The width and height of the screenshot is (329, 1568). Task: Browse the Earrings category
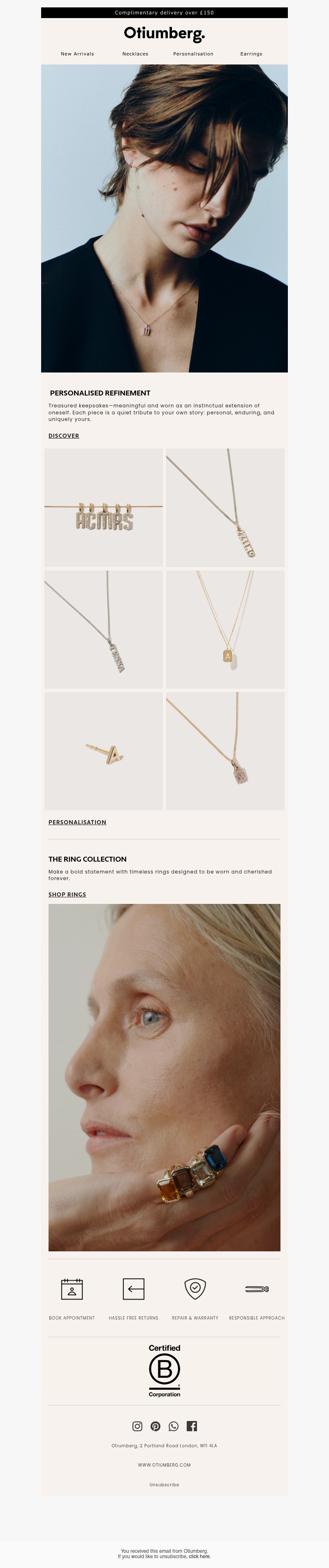click(x=251, y=53)
